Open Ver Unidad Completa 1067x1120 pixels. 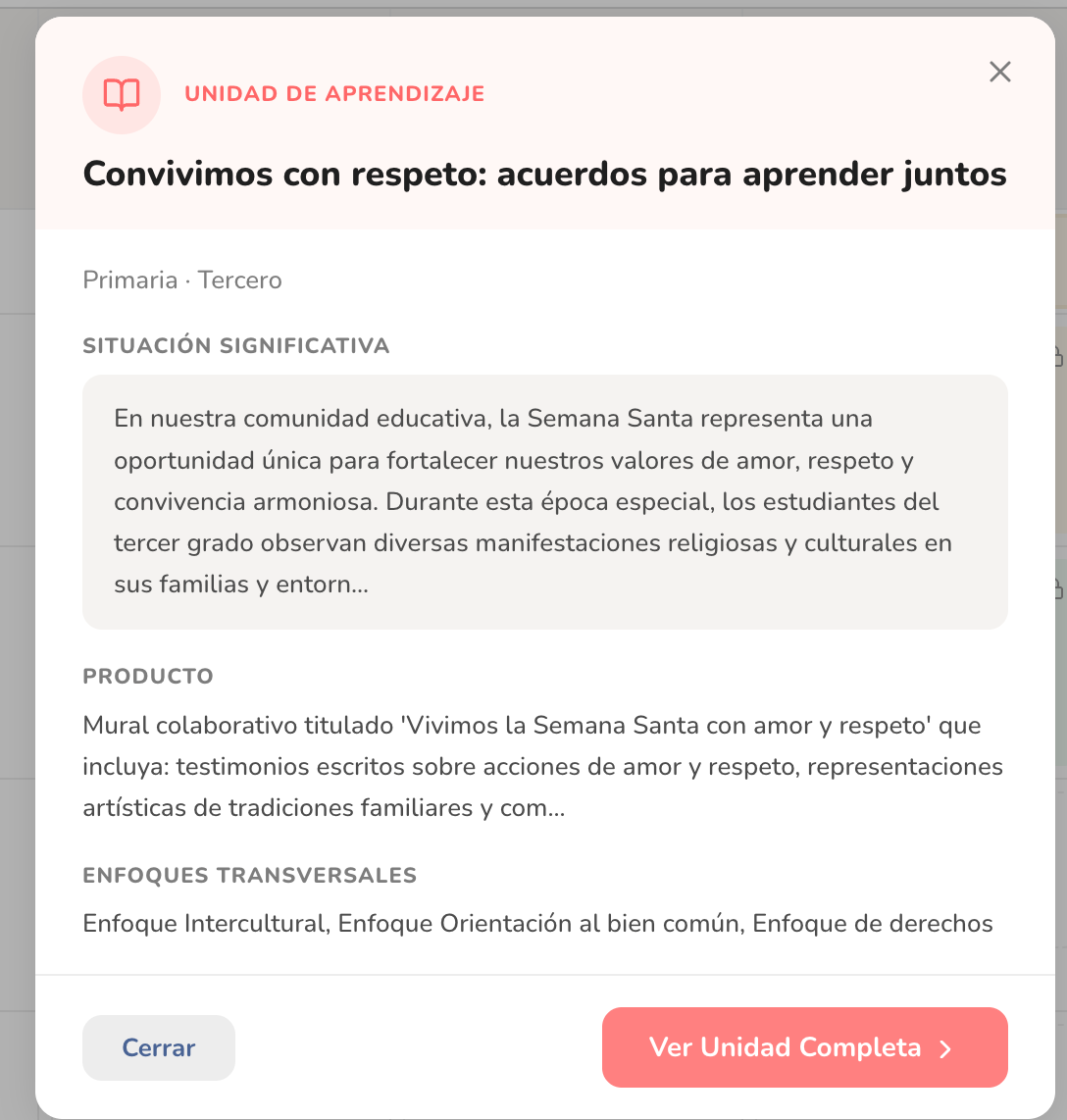tap(804, 1047)
